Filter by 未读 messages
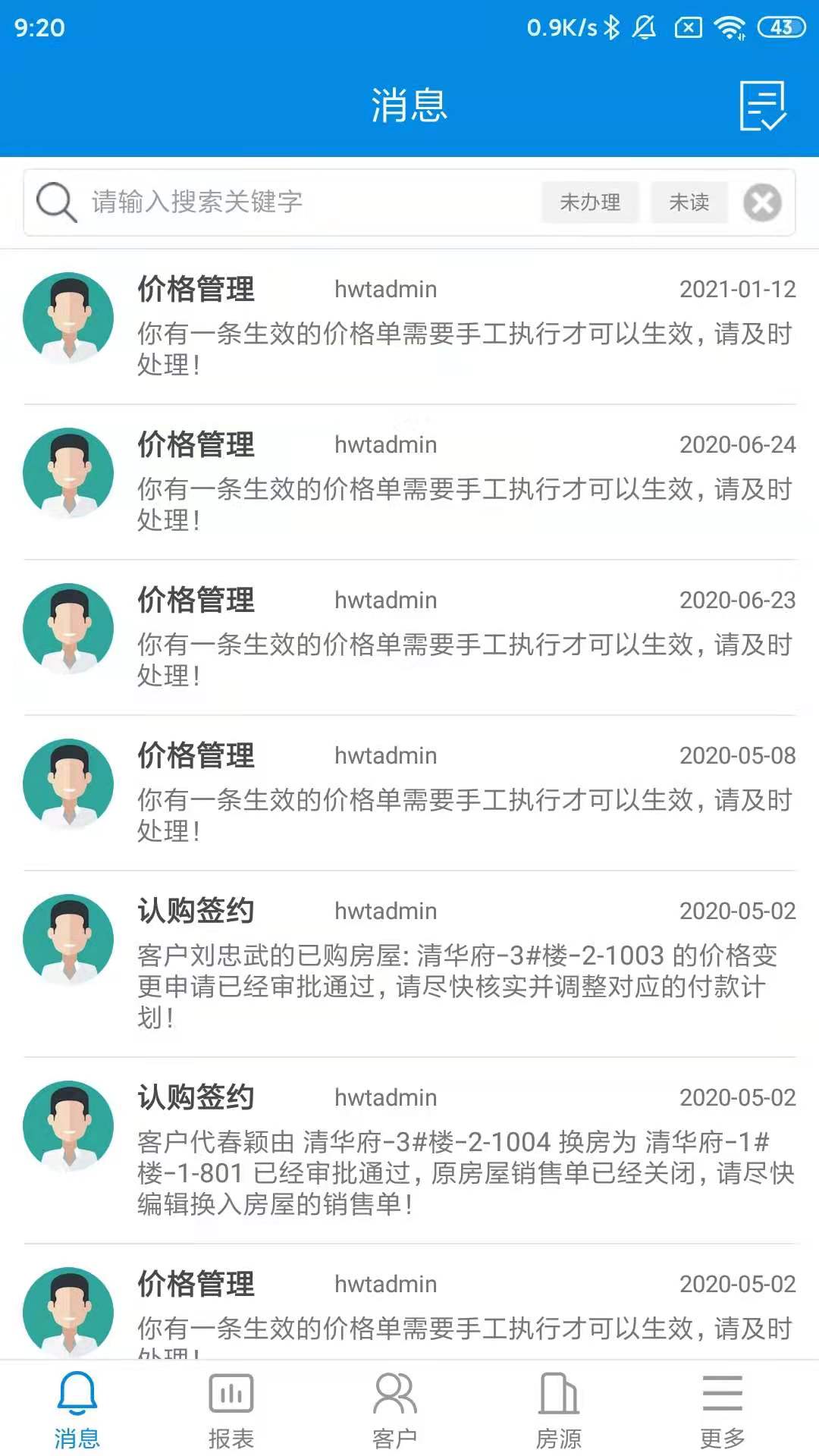819x1456 pixels. pyautogui.click(x=689, y=202)
